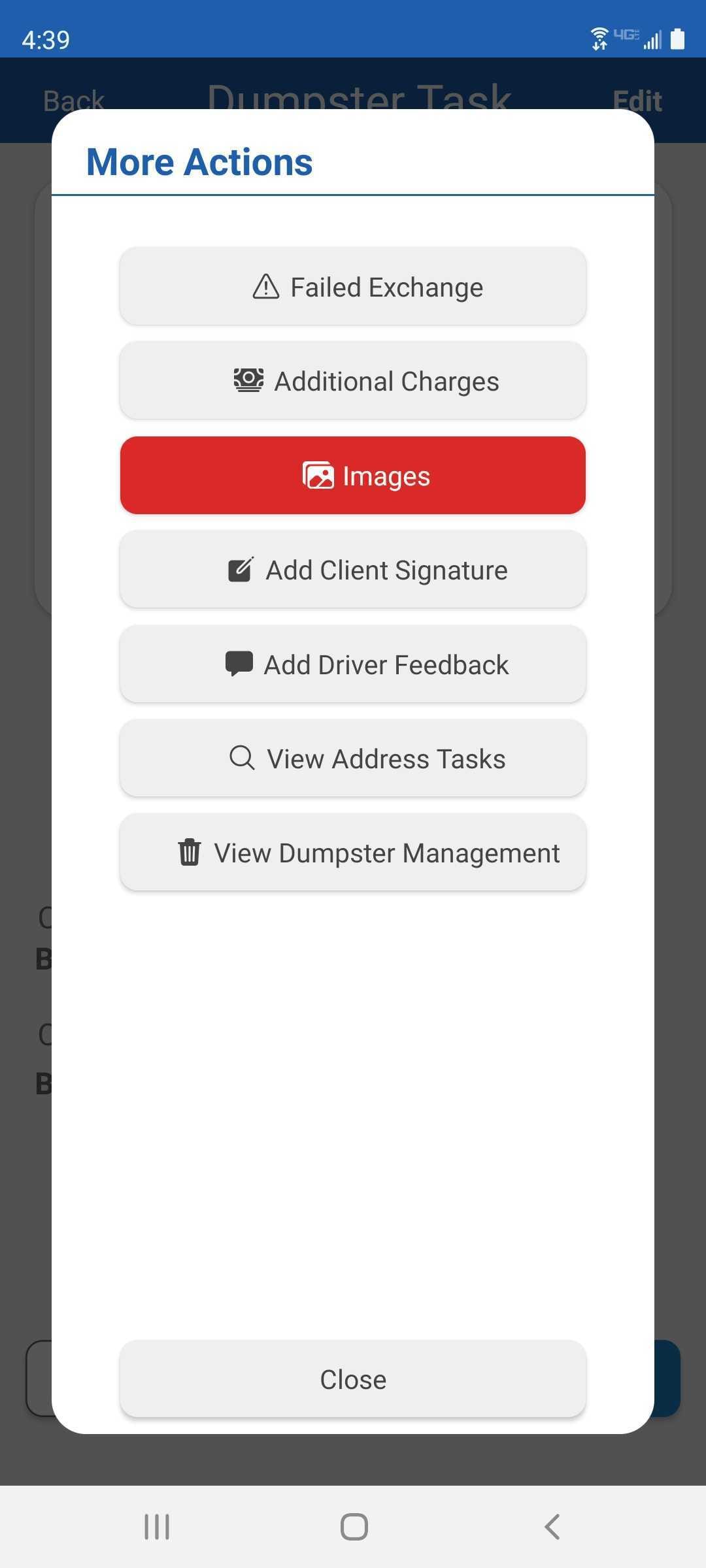Add a Client Signature
706x1568 pixels.
click(353, 569)
